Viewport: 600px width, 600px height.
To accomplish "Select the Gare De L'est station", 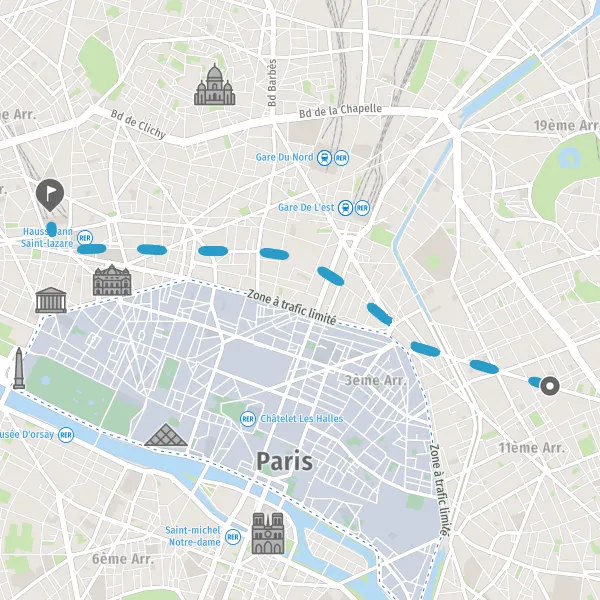I will pos(324,208).
